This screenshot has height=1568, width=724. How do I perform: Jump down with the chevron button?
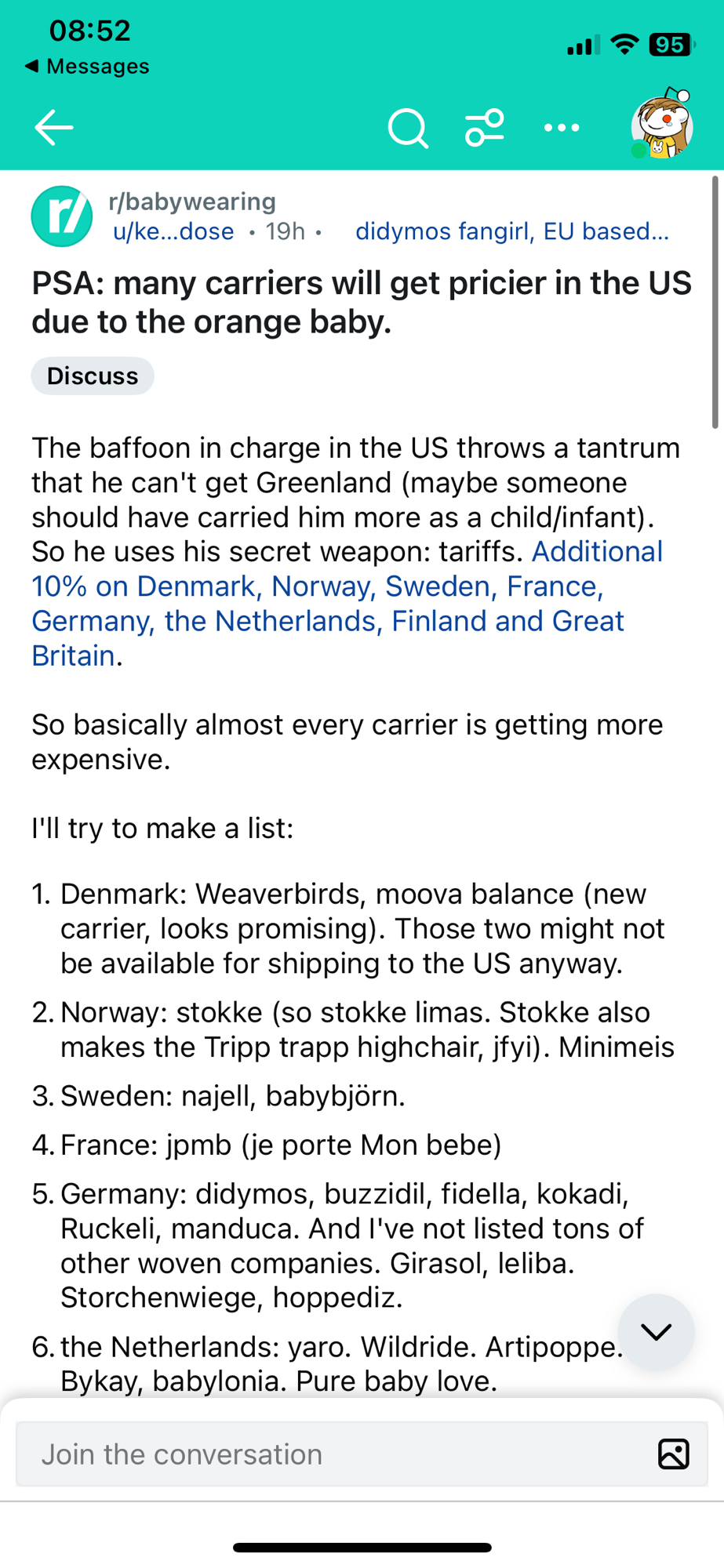656,1331
